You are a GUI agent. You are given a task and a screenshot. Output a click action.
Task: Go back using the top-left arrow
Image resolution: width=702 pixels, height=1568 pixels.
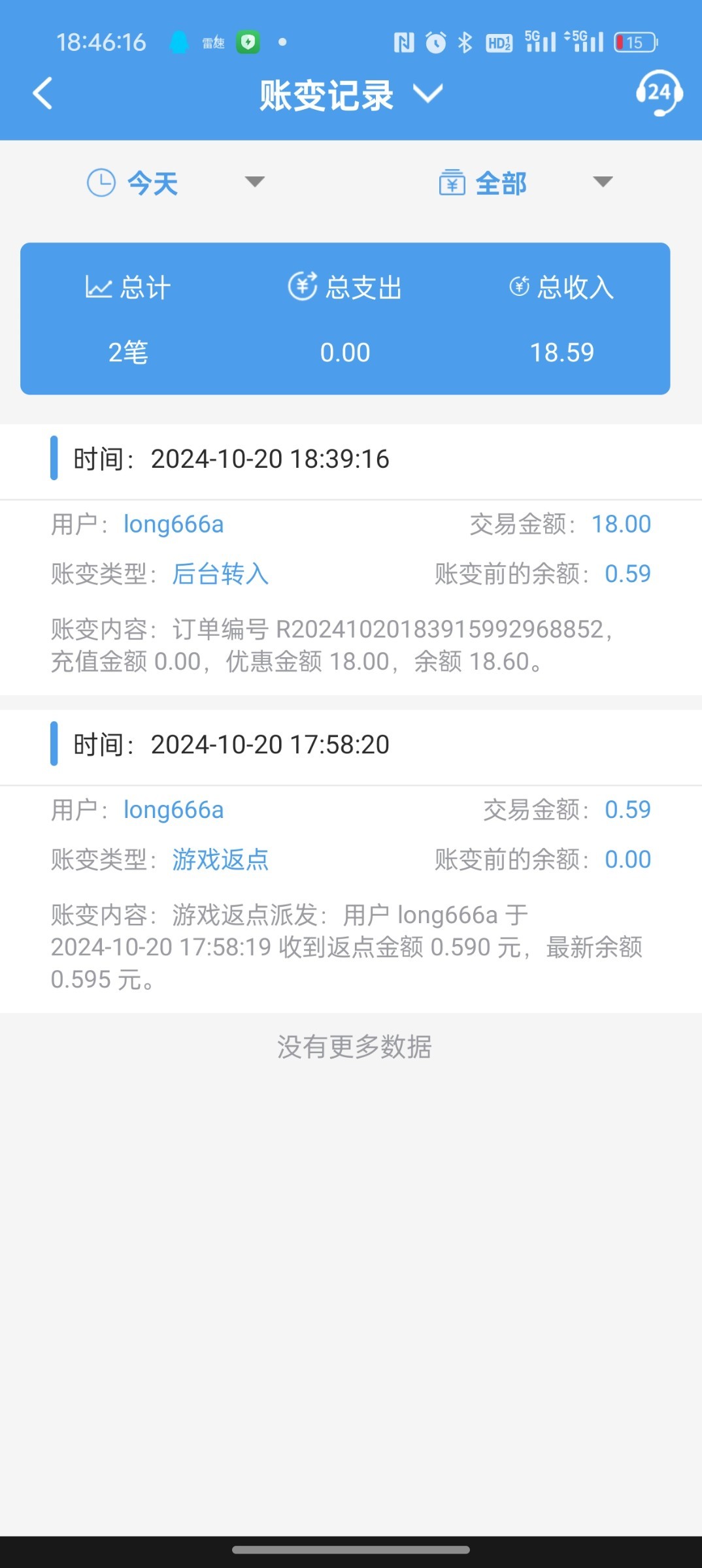[x=43, y=93]
